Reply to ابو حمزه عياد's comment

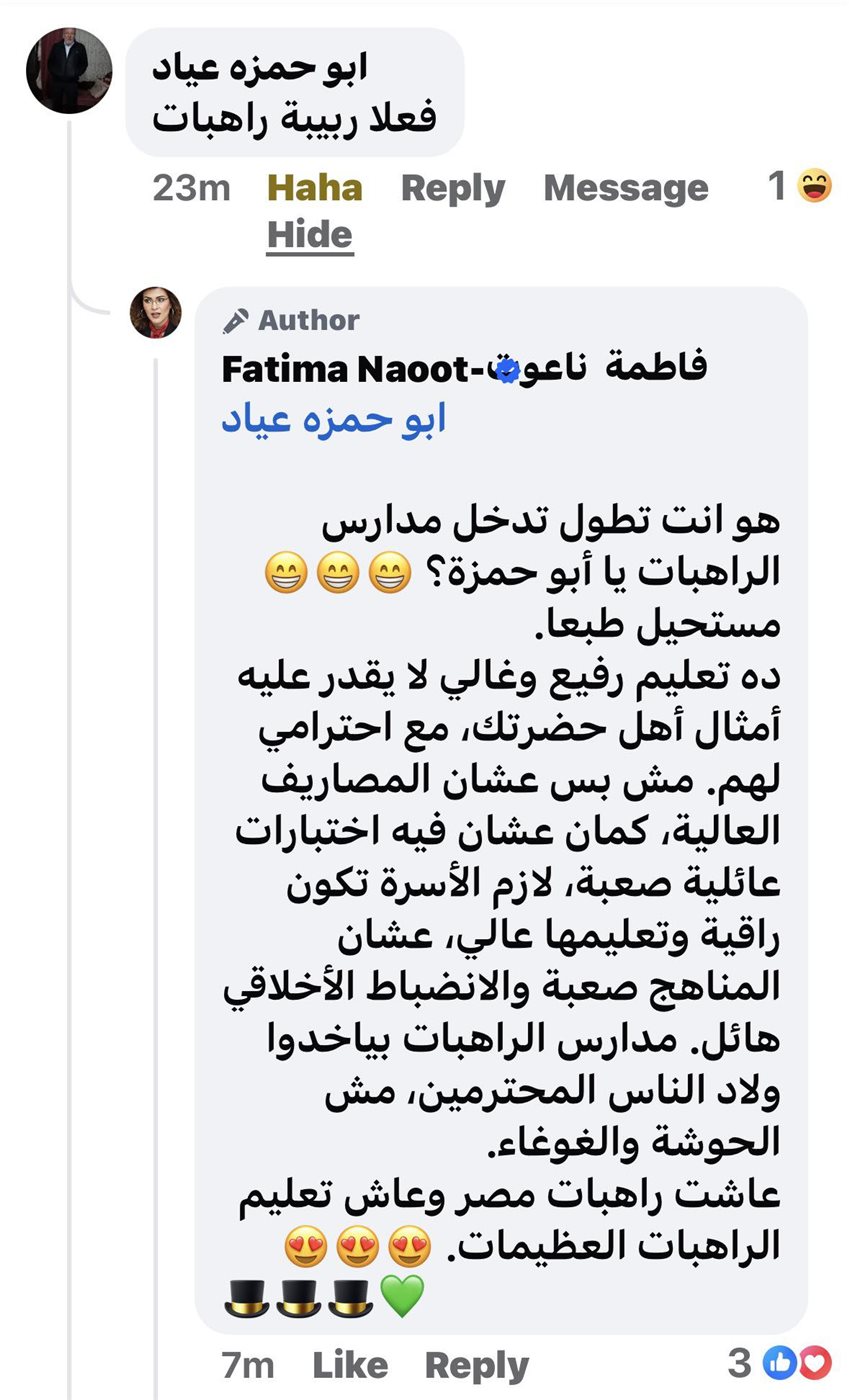[x=453, y=188]
